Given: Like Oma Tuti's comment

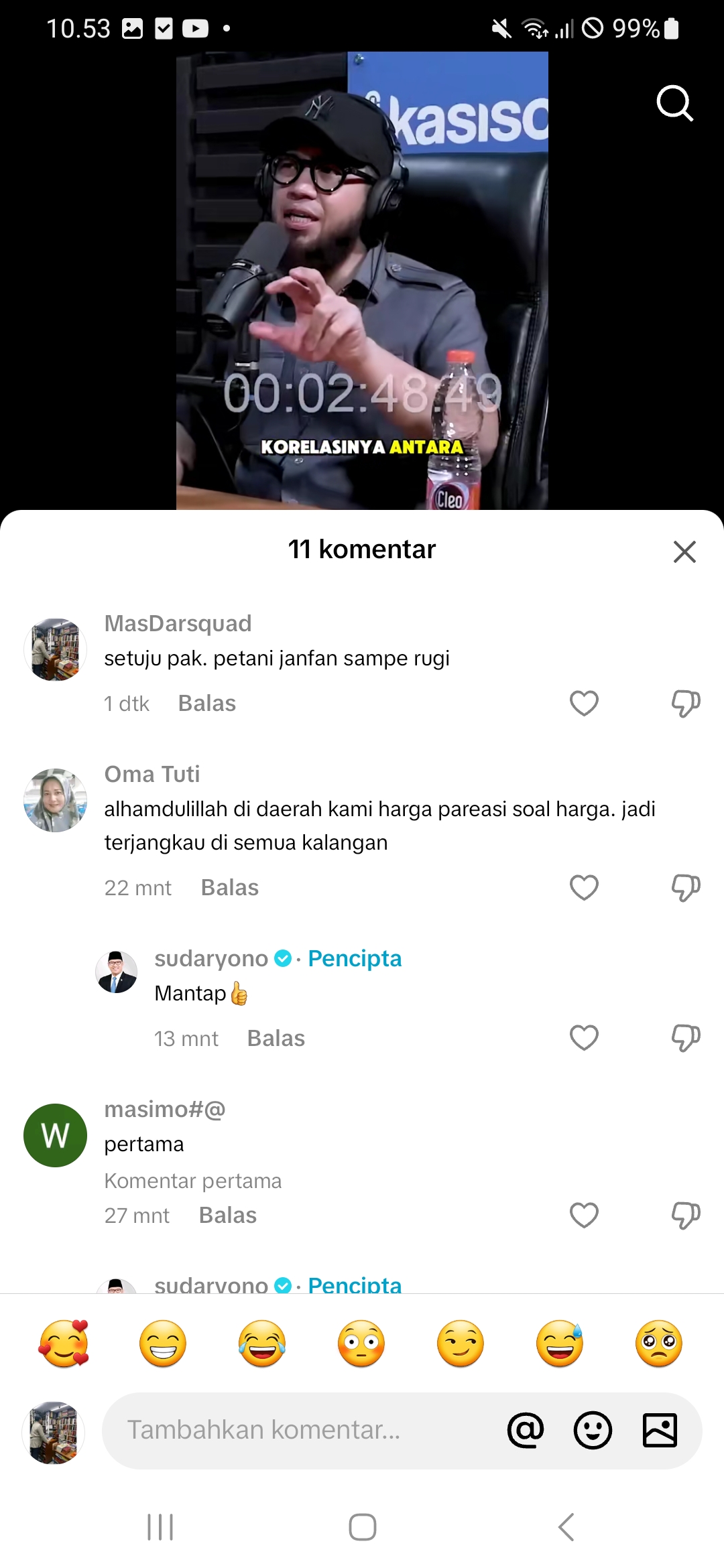Looking at the screenshot, I should (584, 888).
